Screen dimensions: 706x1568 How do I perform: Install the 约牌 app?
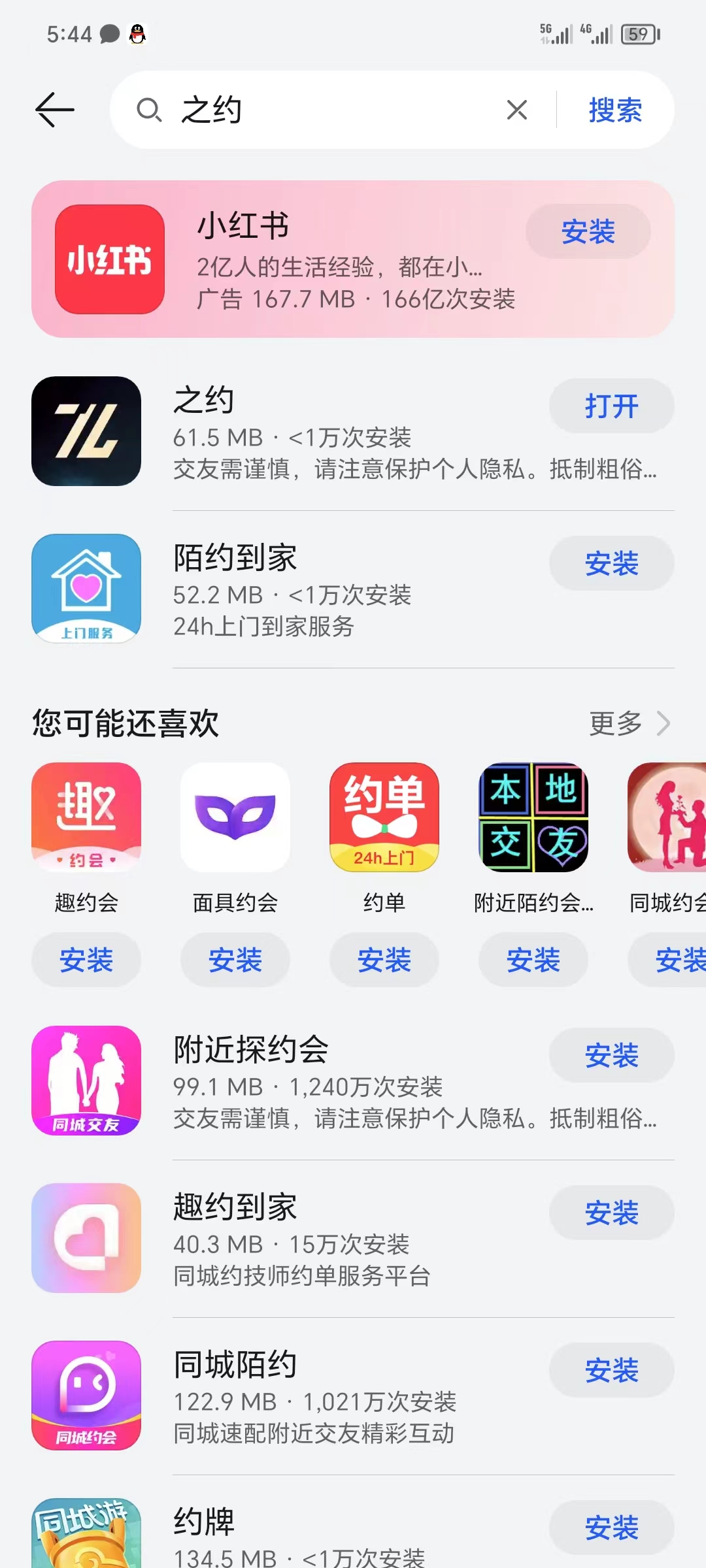(611, 1528)
